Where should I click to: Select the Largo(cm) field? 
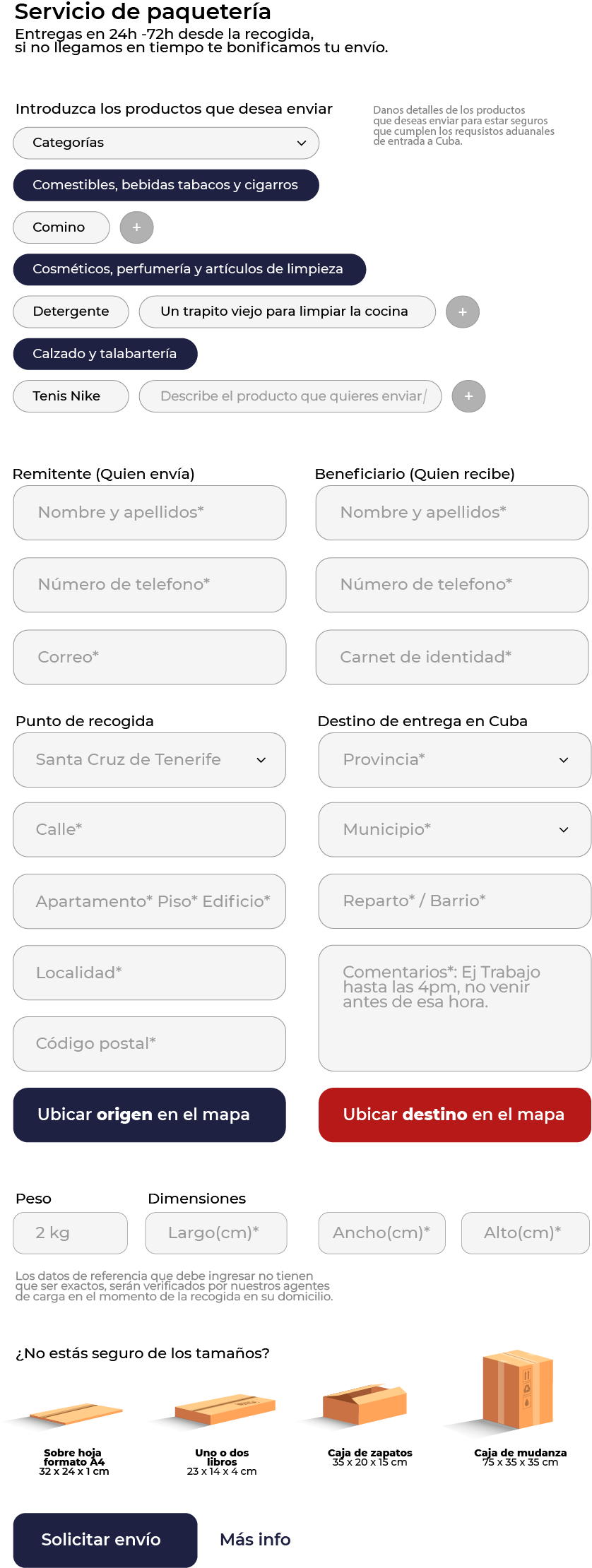(x=216, y=1233)
